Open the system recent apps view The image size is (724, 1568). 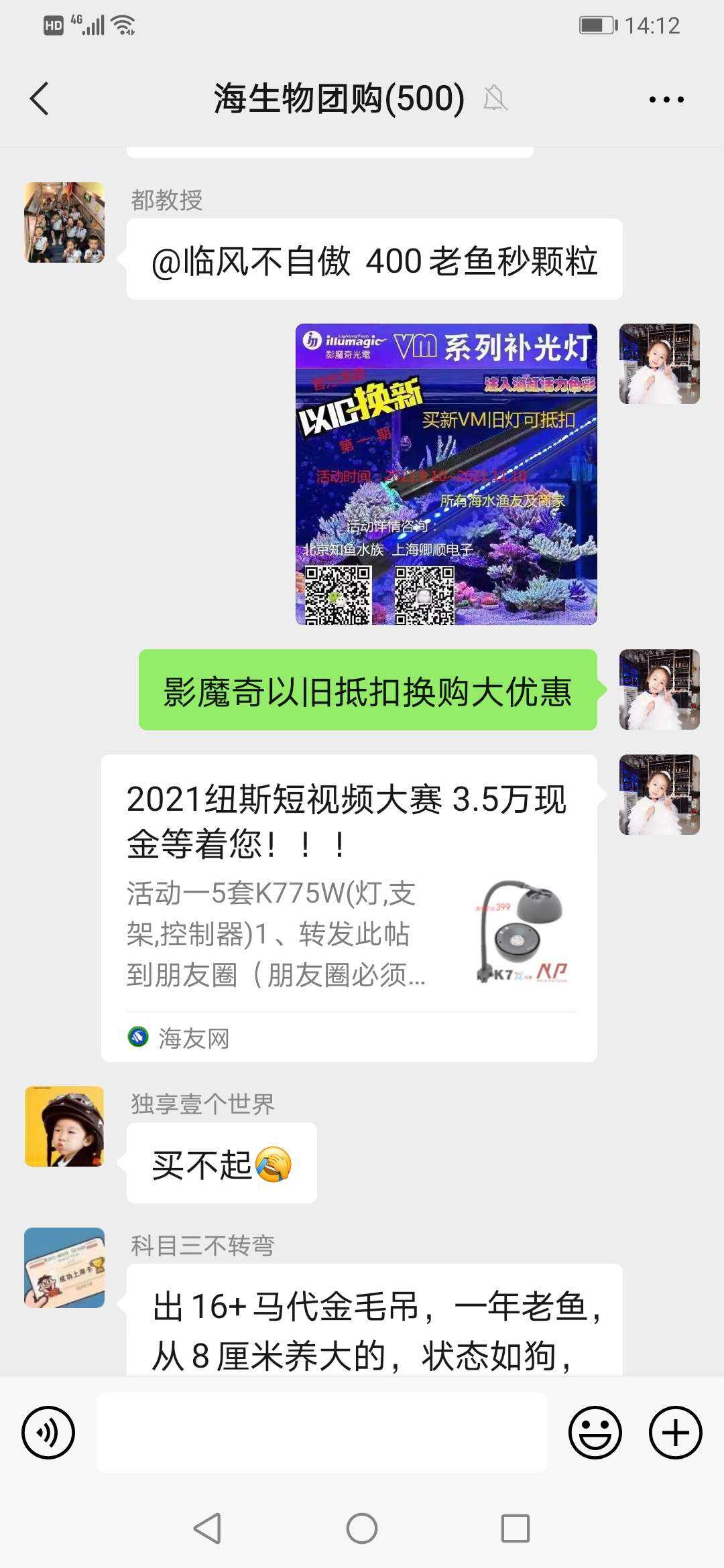click(x=516, y=1528)
